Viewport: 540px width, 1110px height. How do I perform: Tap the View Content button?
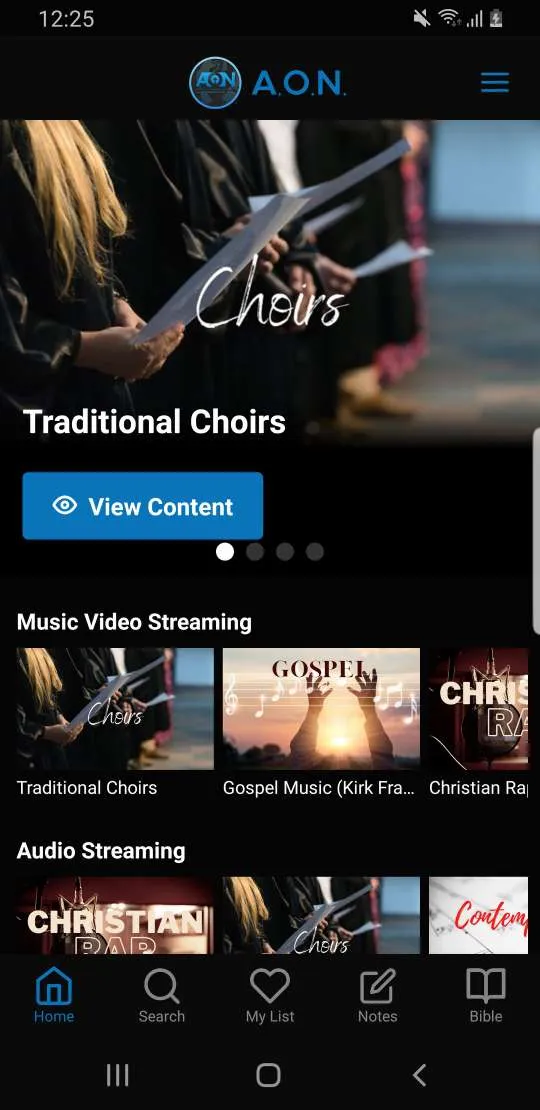pyautogui.click(x=143, y=506)
